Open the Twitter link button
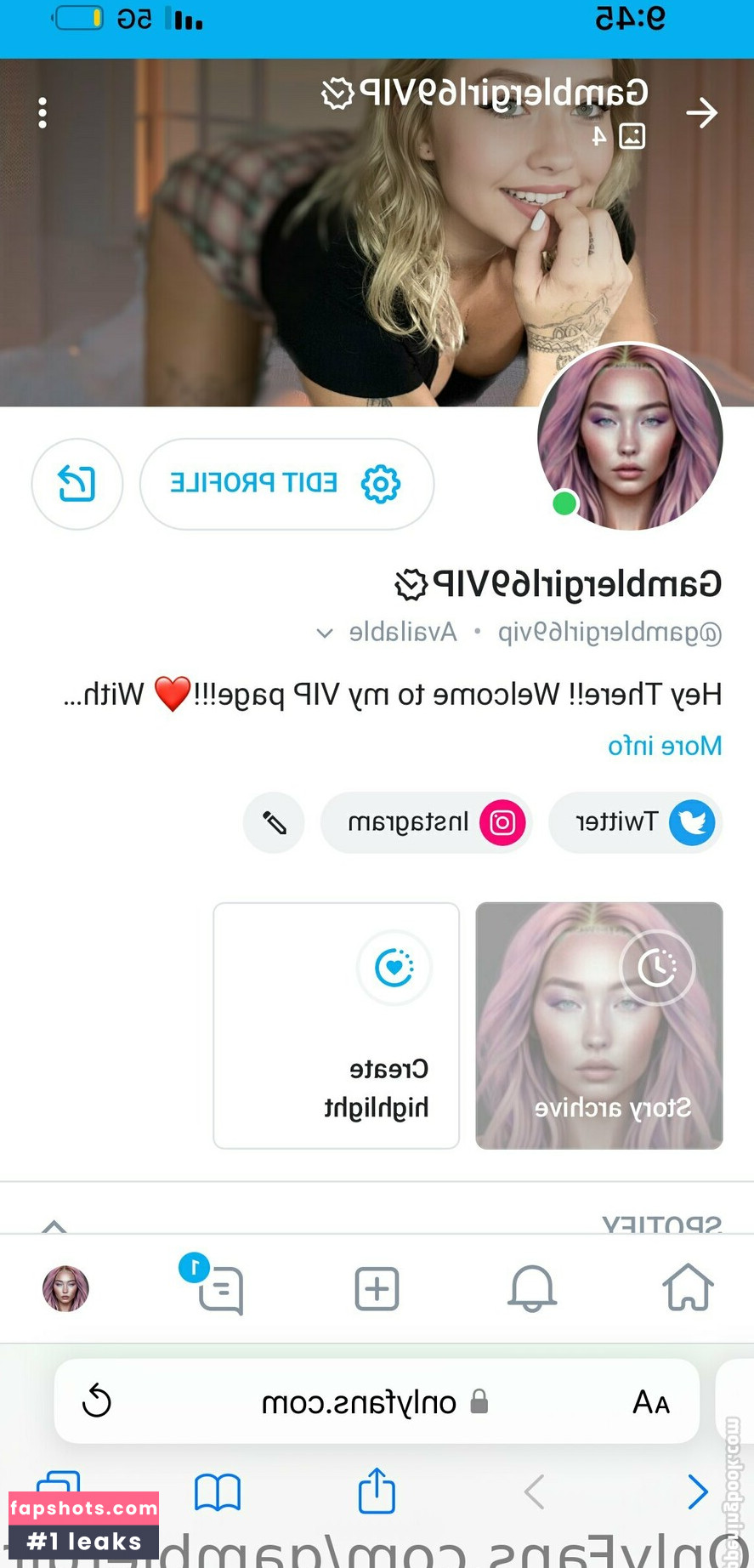754x1568 pixels. click(635, 822)
